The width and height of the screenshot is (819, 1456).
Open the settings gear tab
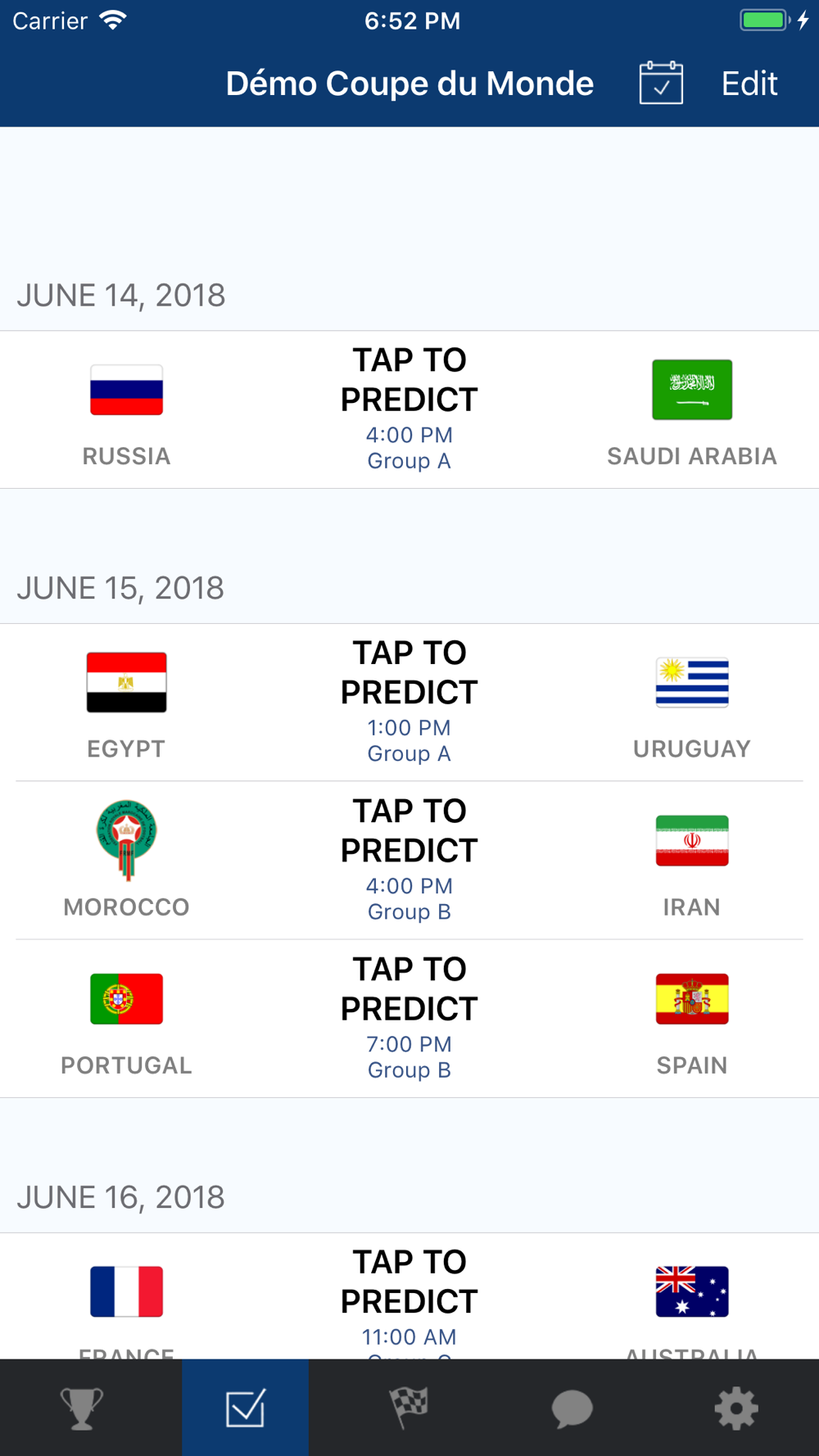click(736, 1408)
